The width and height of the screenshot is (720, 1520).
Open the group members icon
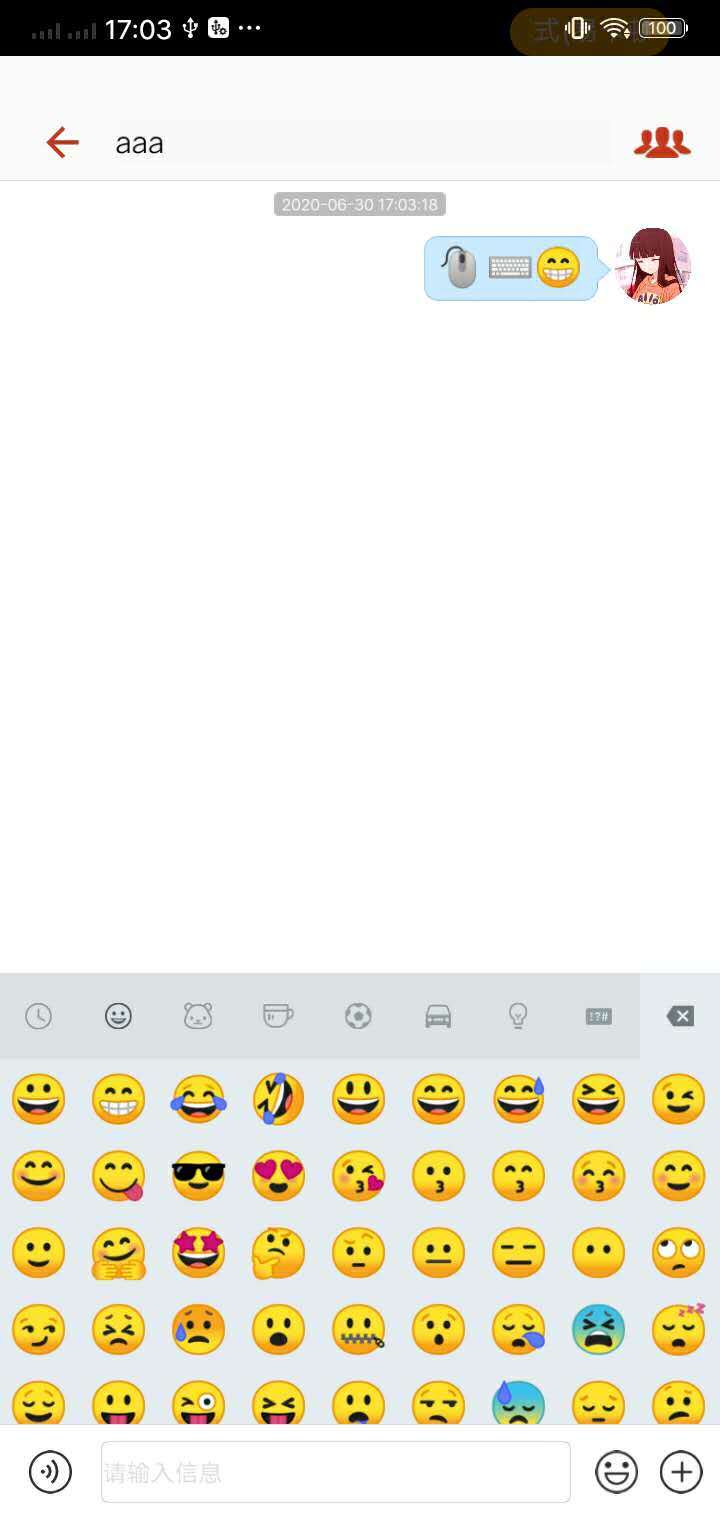click(x=662, y=143)
